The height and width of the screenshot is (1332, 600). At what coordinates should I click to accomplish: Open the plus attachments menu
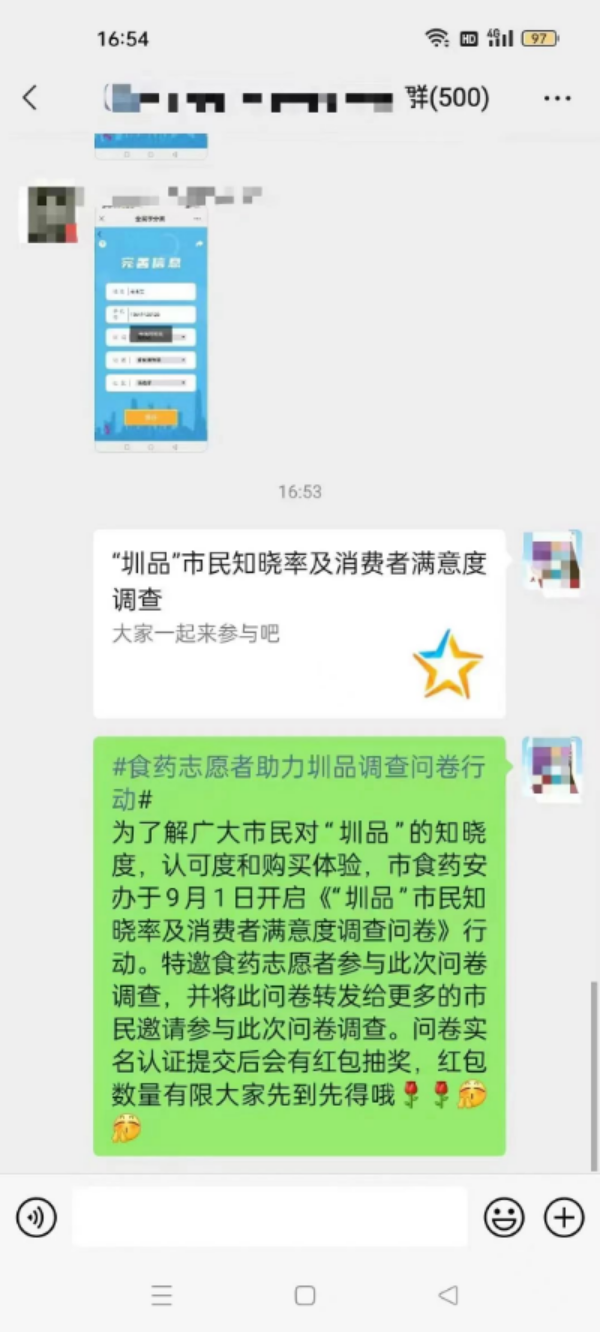click(x=564, y=1217)
